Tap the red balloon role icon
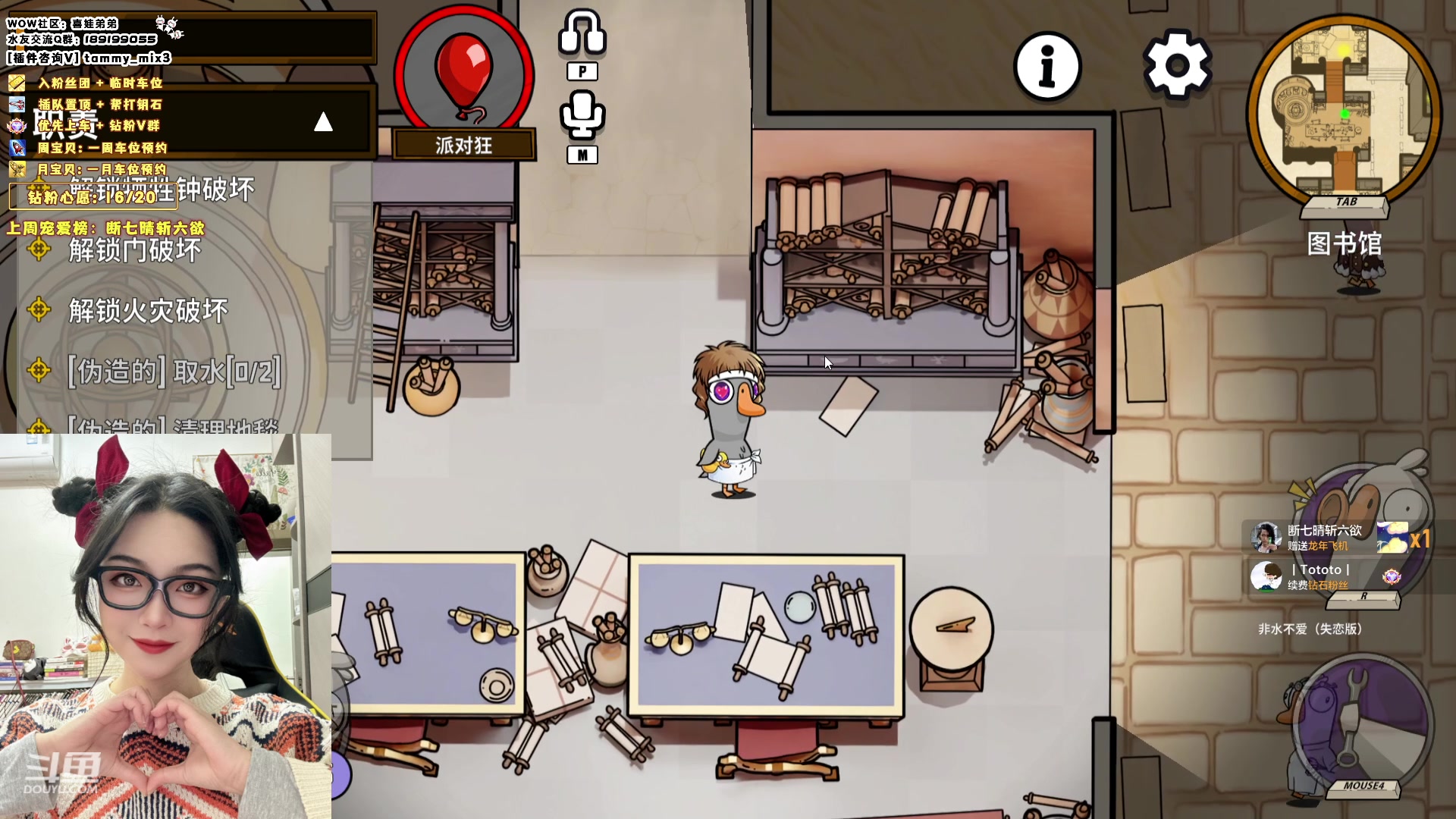 [x=463, y=74]
